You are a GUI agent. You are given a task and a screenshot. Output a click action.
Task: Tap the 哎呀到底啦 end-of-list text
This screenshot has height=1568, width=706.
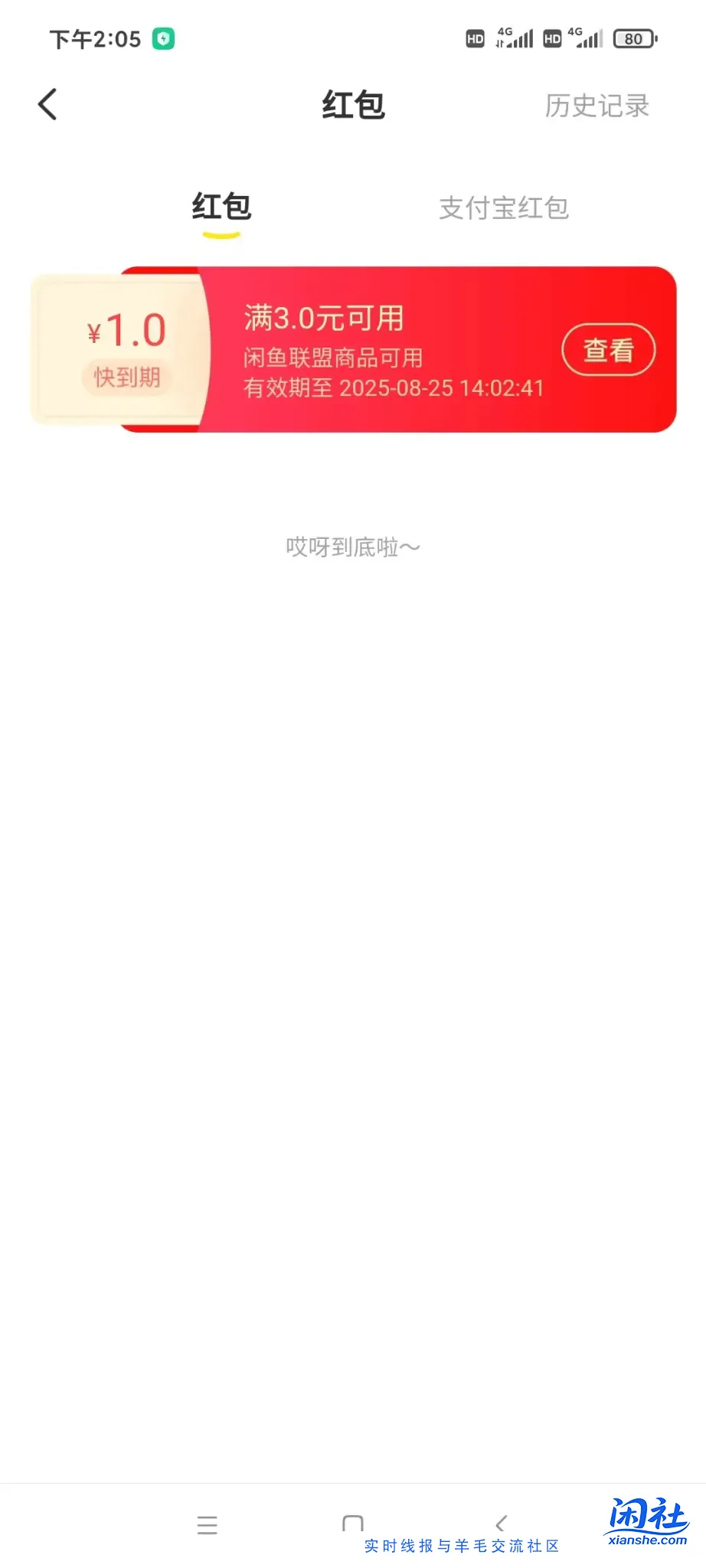(x=352, y=547)
